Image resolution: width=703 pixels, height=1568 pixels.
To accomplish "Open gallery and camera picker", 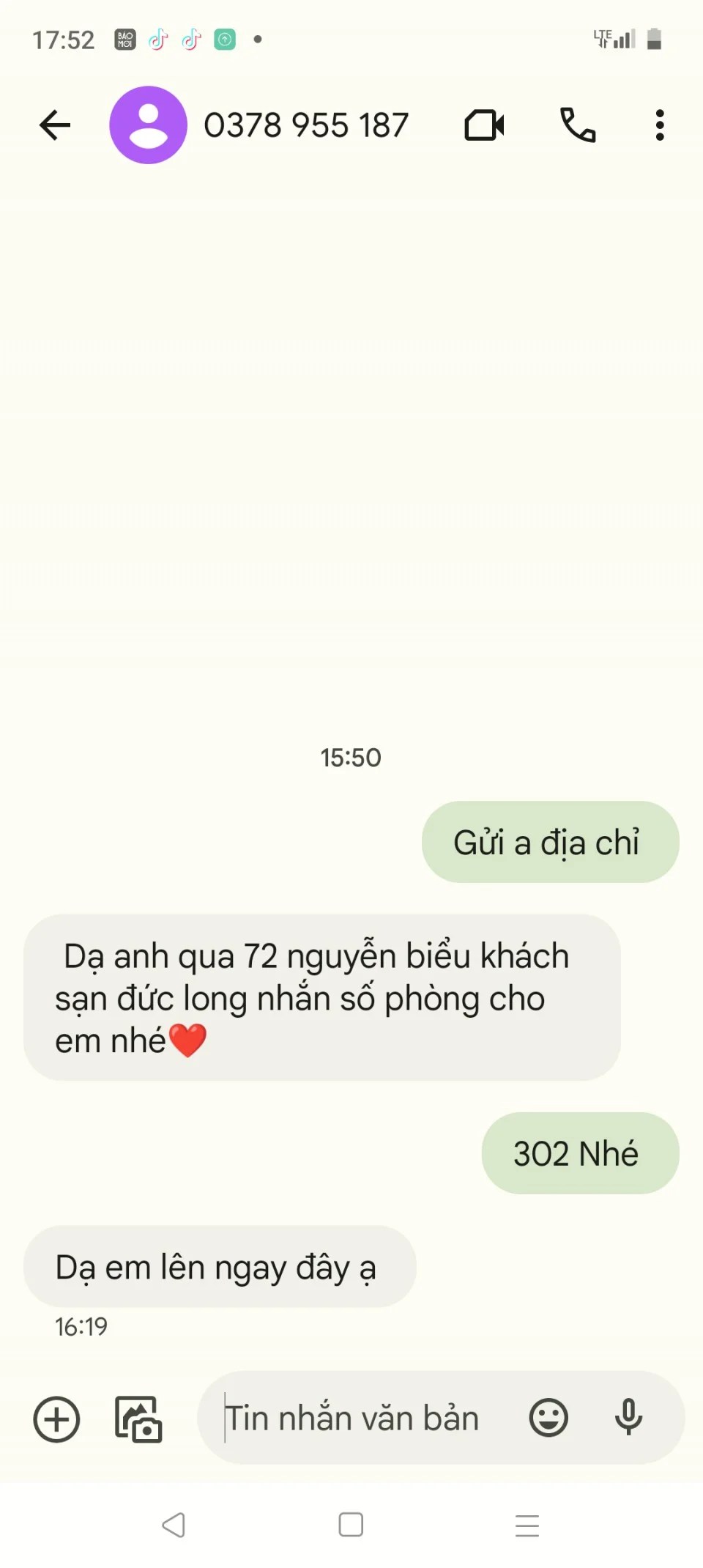I will pyautogui.click(x=138, y=1419).
